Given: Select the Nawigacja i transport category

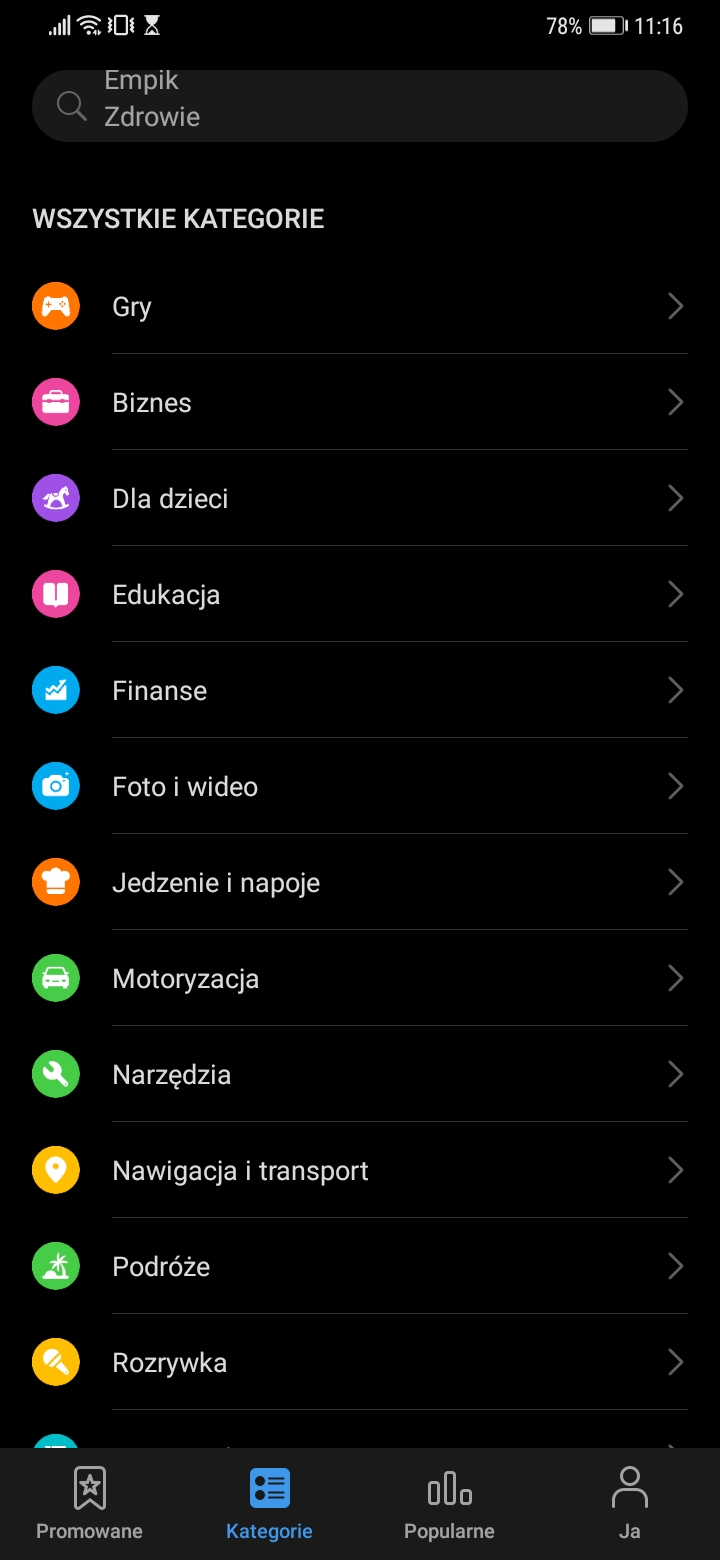Looking at the screenshot, I should point(360,1170).
